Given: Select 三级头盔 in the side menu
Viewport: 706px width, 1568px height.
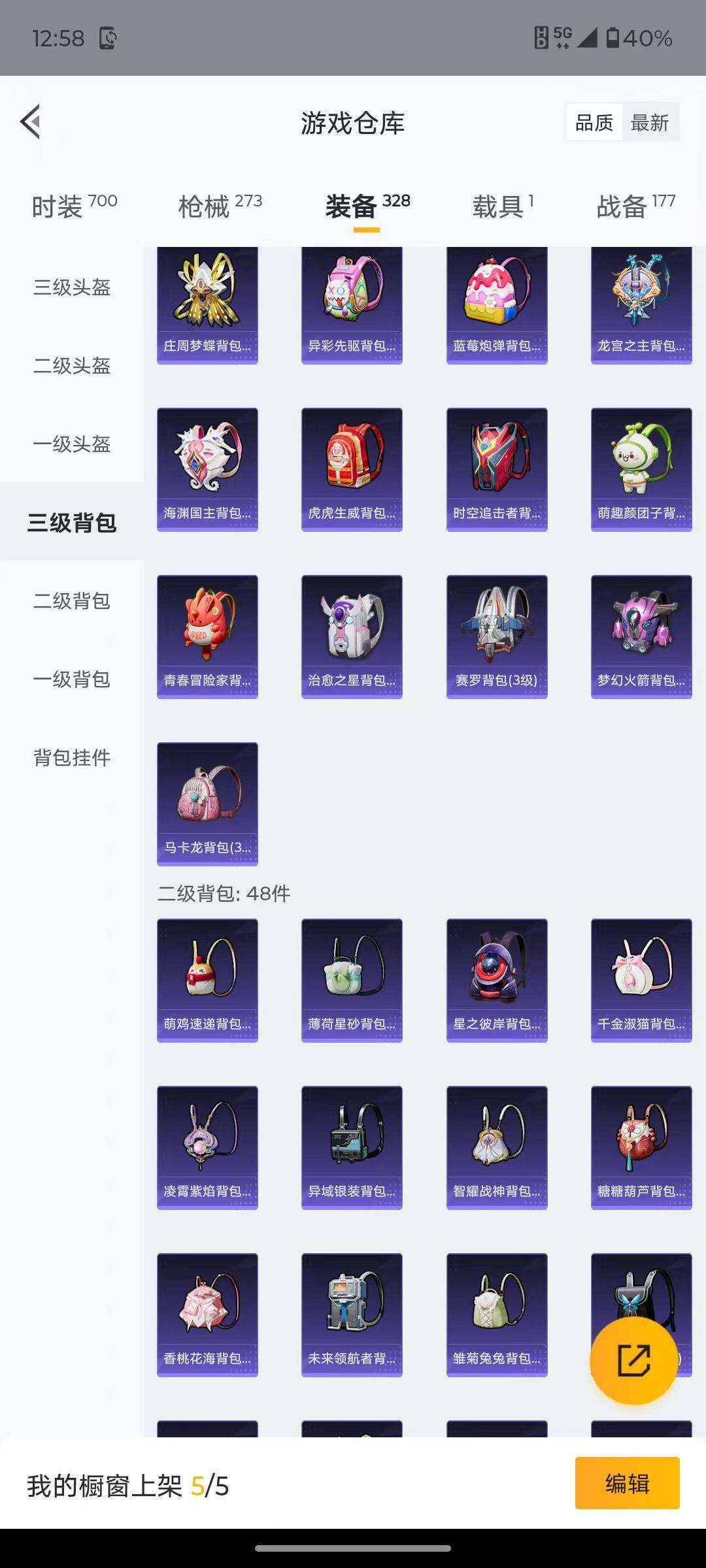Looking at the screenshot, I should click(x=72, y=287).
